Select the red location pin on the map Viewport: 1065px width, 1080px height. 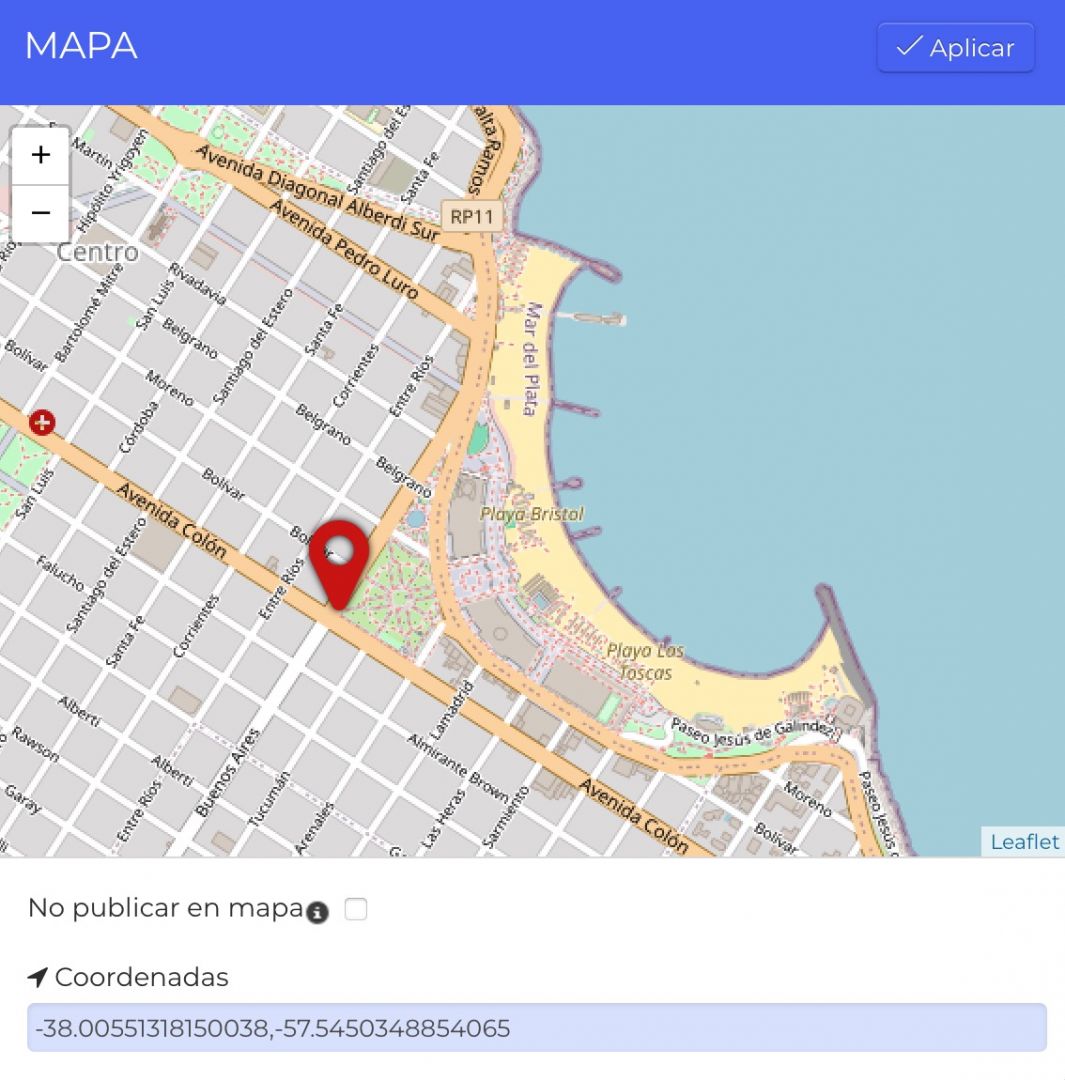[x=339, y=560]
